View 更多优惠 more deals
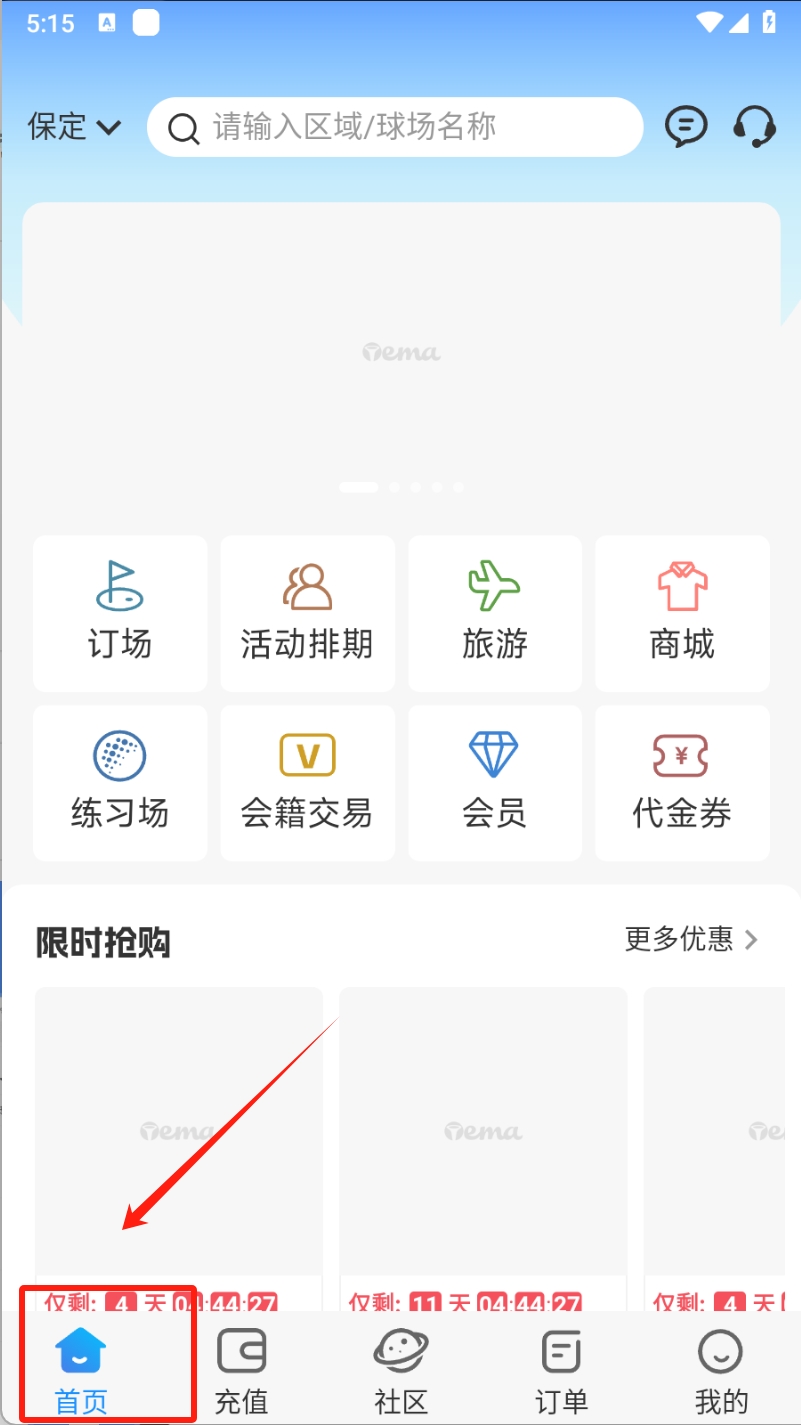Image resolution: width=801 pixels, height=1425 pixels. pos(692,939)
